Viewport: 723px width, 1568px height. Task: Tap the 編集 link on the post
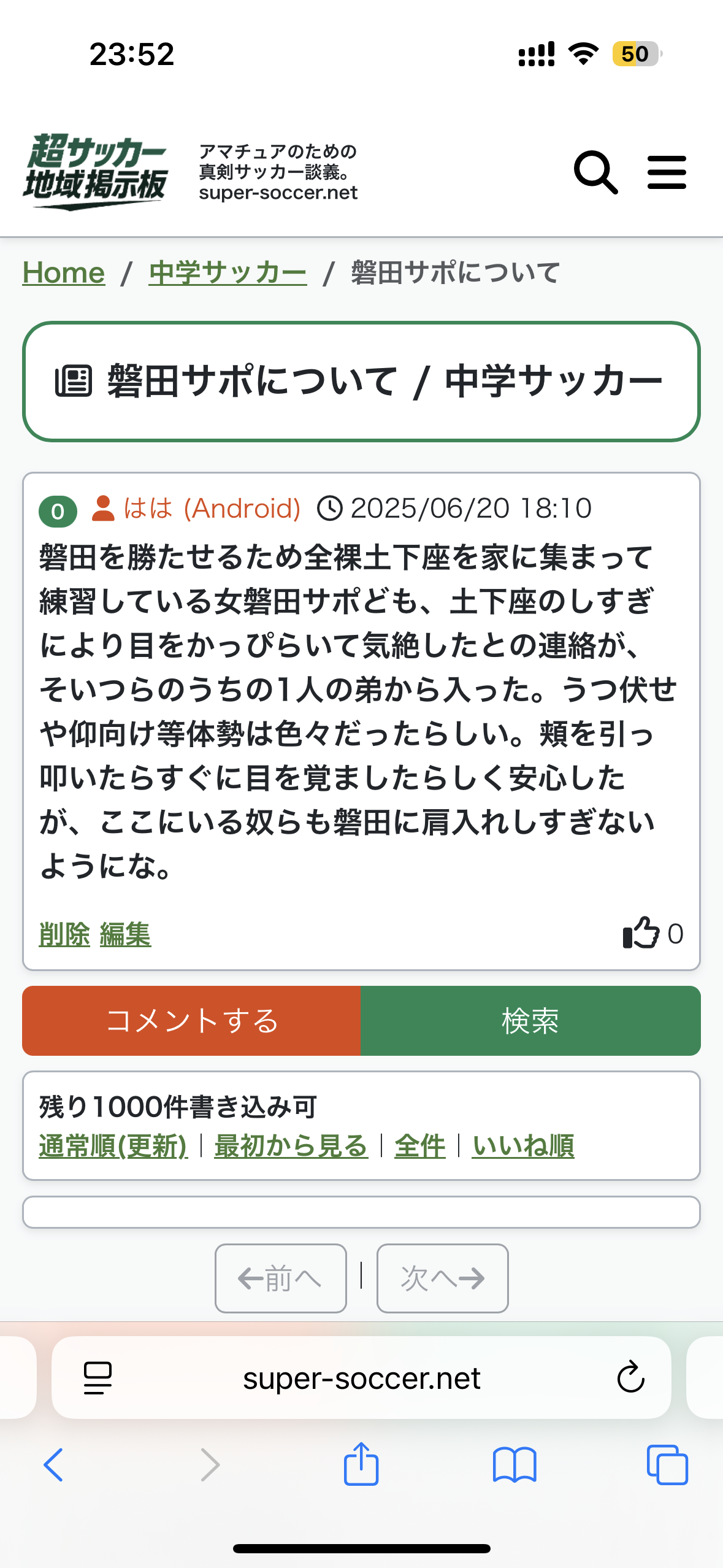[x=125, y=934]
